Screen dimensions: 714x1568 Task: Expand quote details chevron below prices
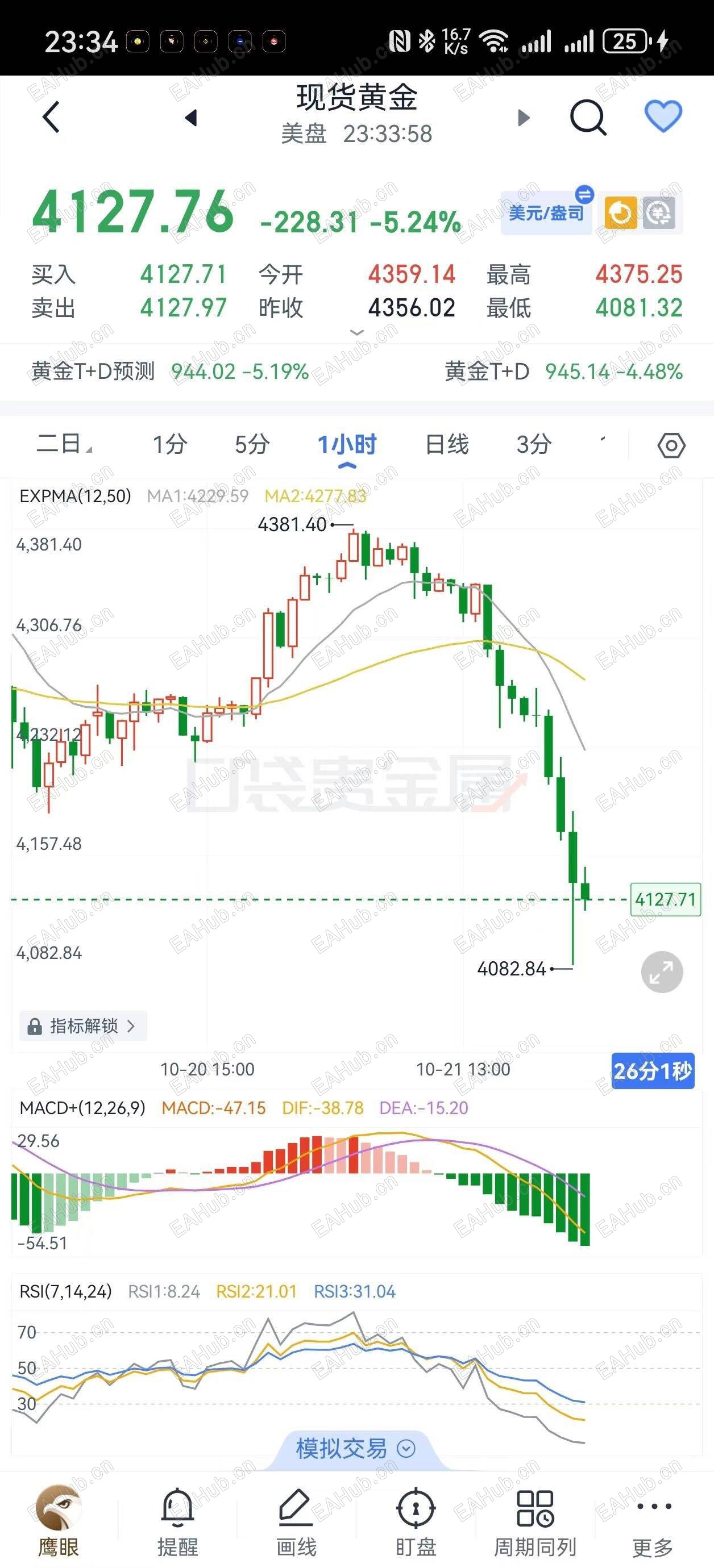(x=357, y=332)
